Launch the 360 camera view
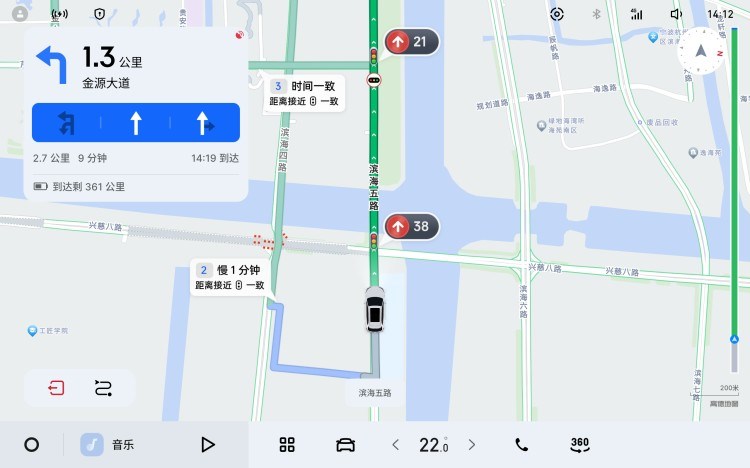 click(580, 444)
